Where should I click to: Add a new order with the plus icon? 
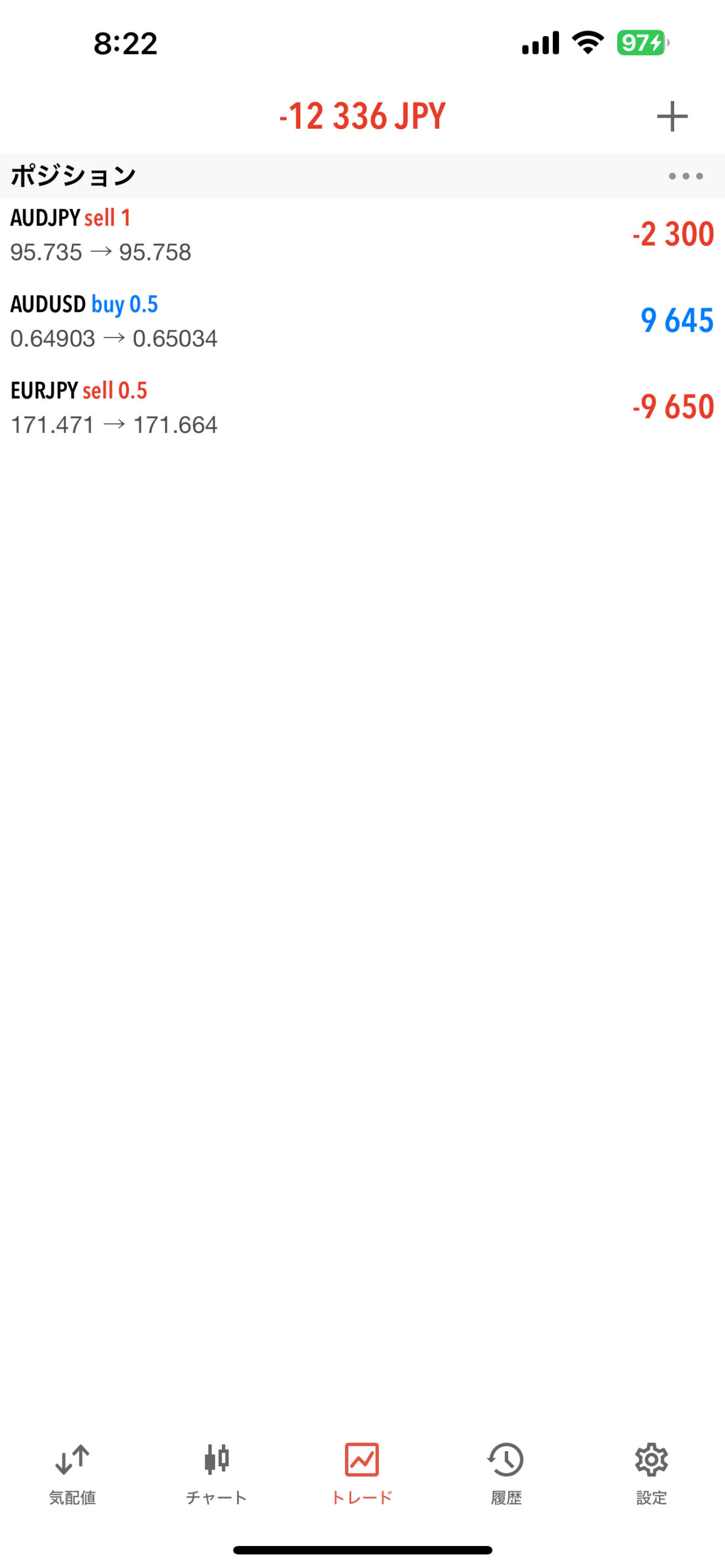point(672,116)
